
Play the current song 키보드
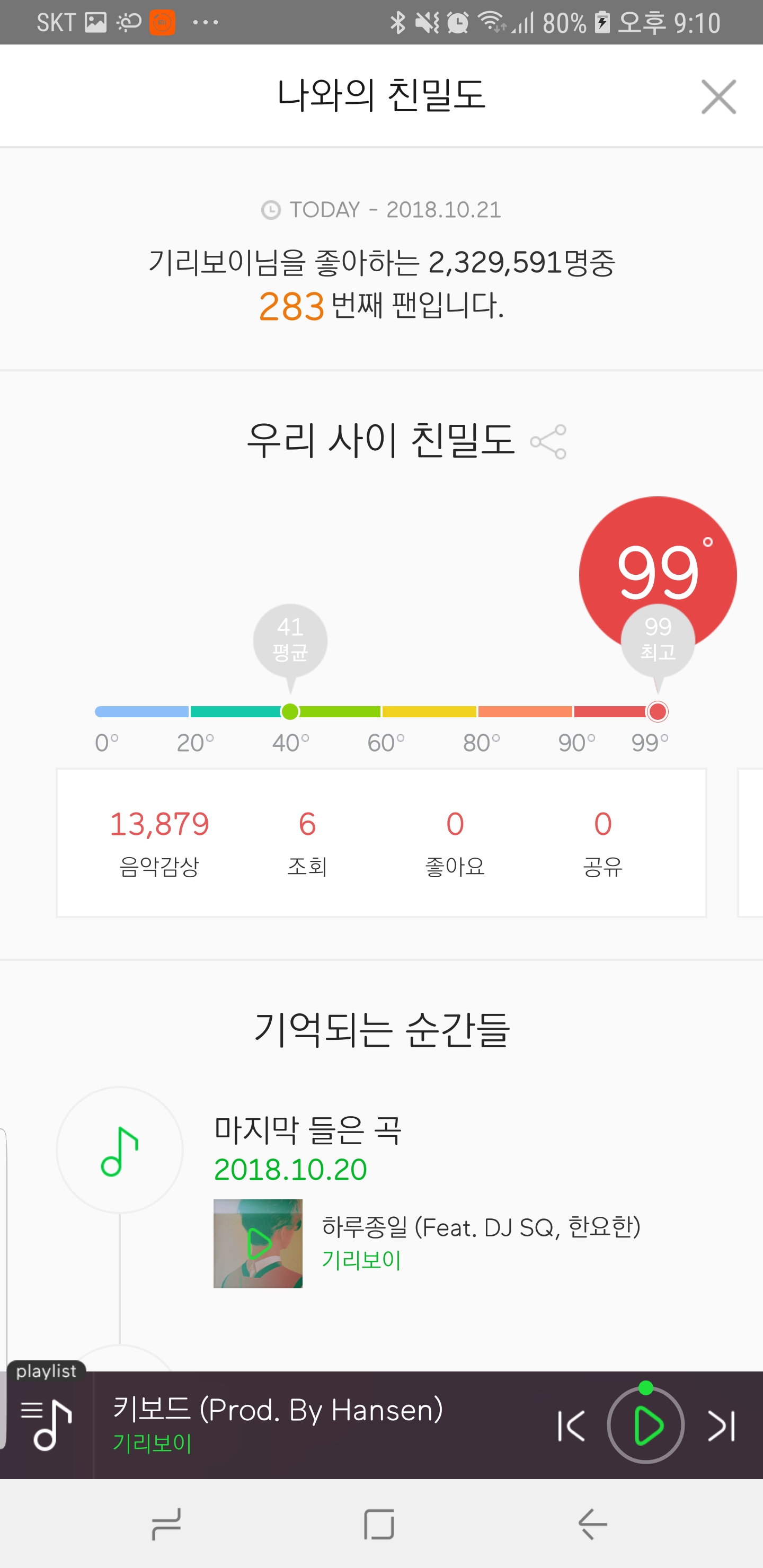click(646, 1426)
